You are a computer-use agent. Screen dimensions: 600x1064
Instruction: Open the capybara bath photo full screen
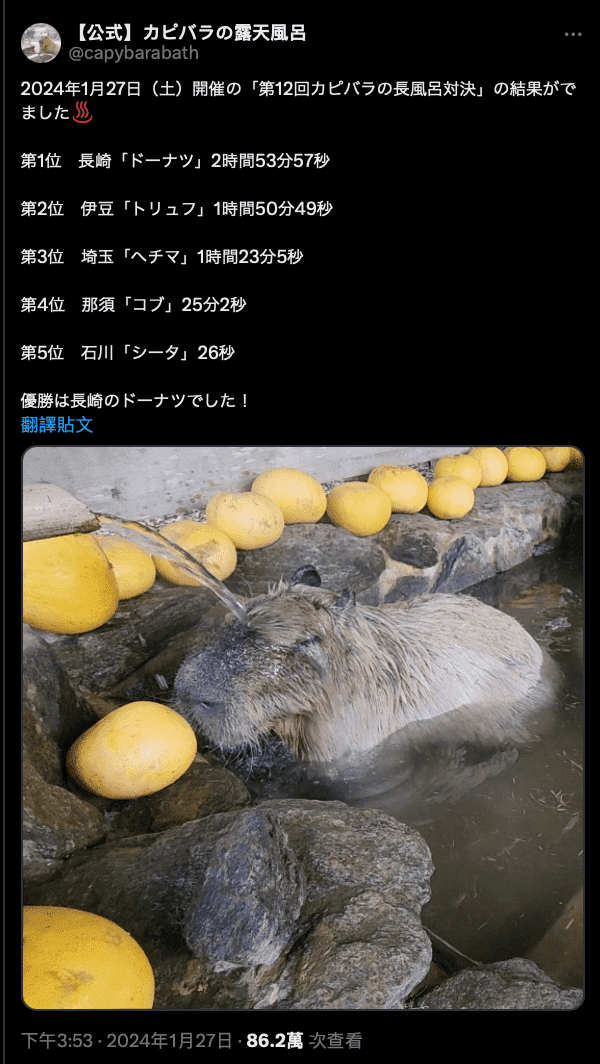[303, 728]
